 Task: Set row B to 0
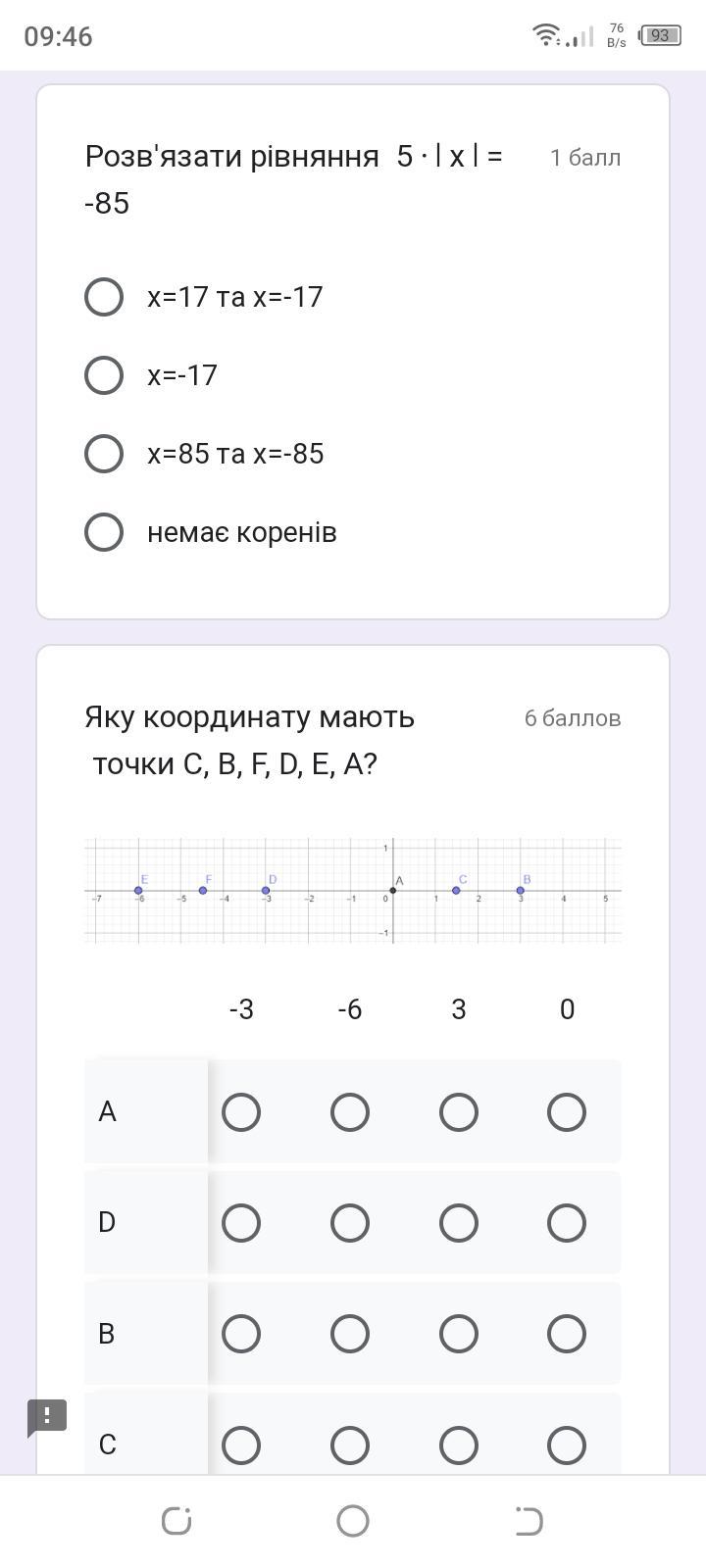tap(567, 1334)
